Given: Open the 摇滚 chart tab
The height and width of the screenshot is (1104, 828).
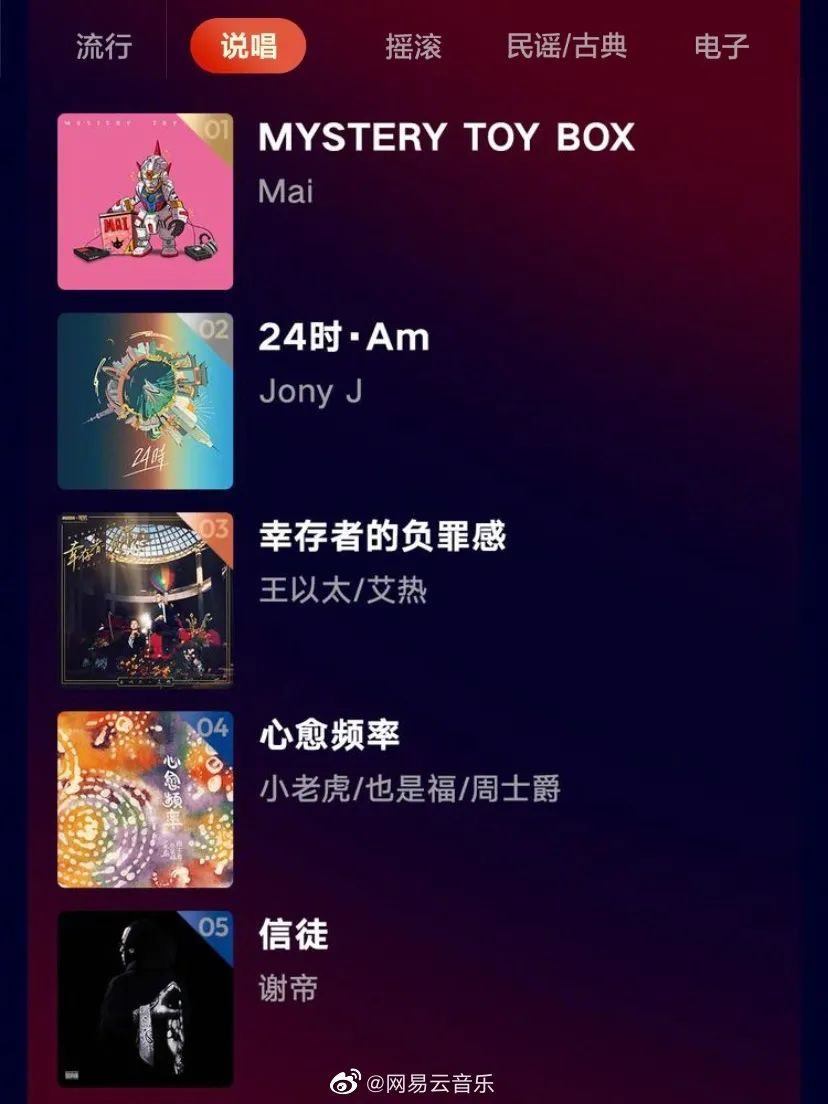Looking at the screenshot, I should [x=412, y=45].
